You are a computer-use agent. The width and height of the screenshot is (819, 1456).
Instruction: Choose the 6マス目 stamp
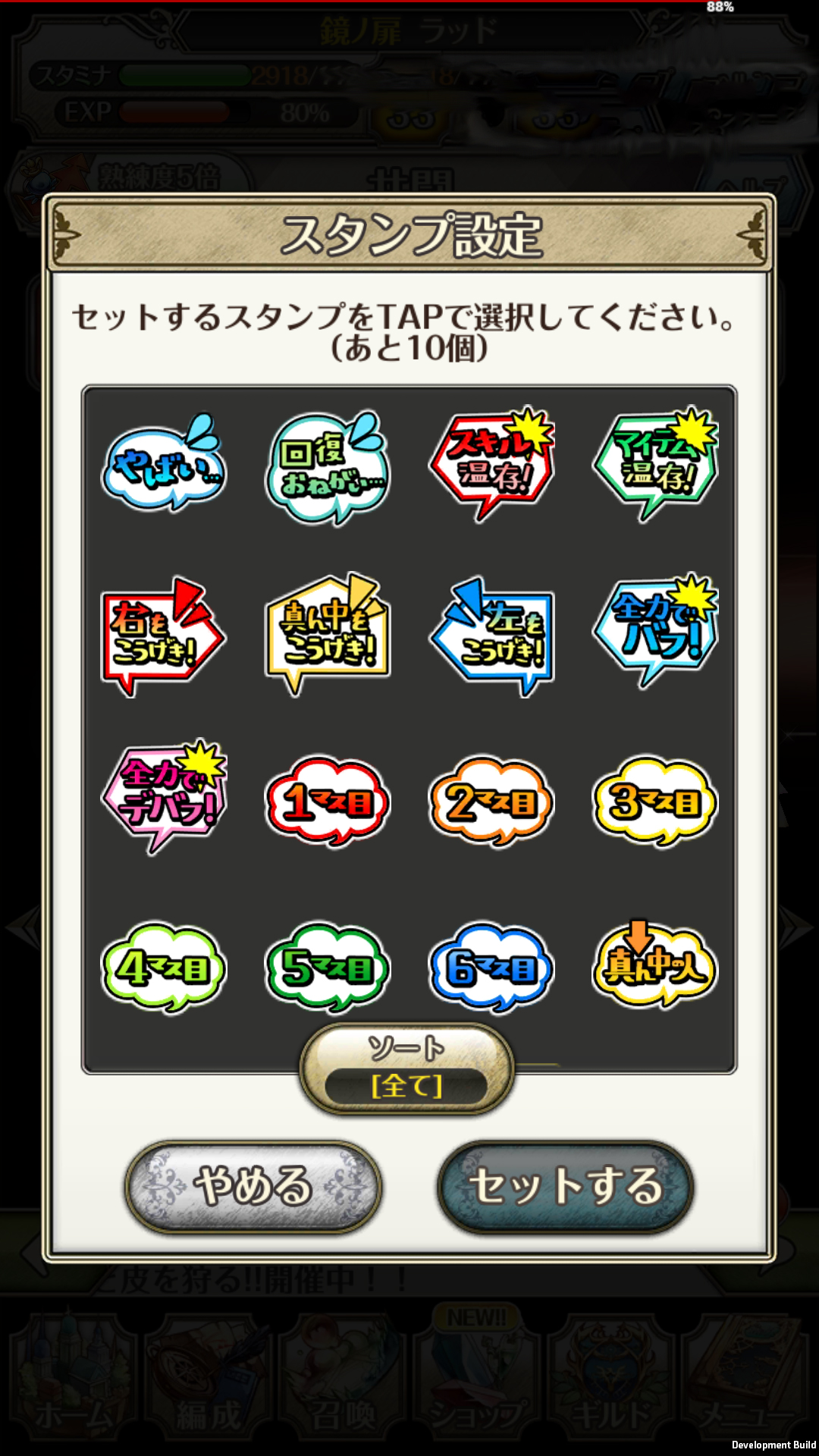tap(491, 968)
